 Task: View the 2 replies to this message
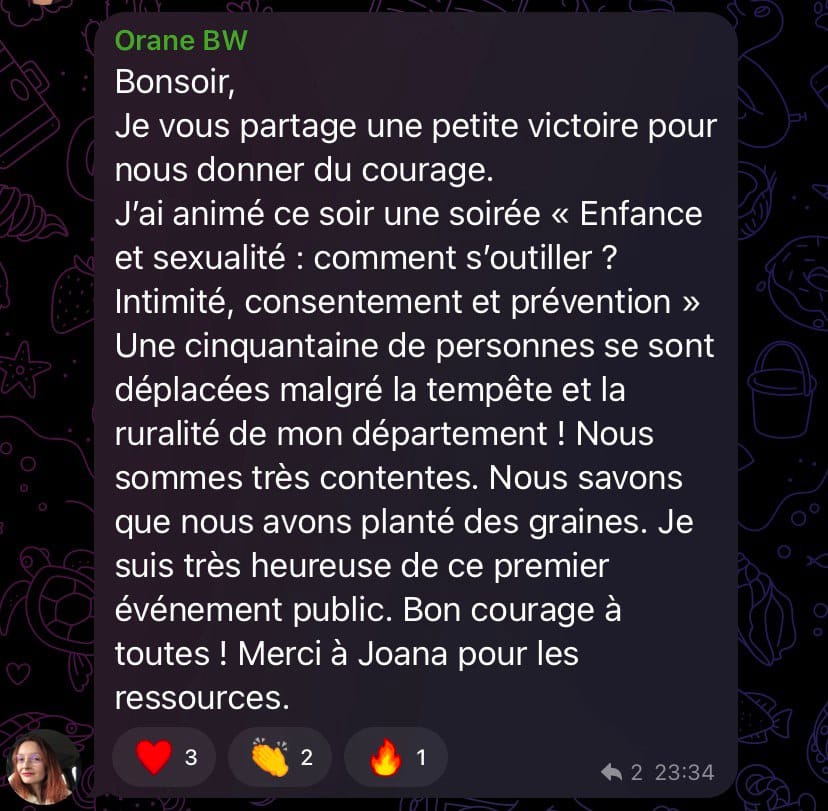[x=621, y=772]
